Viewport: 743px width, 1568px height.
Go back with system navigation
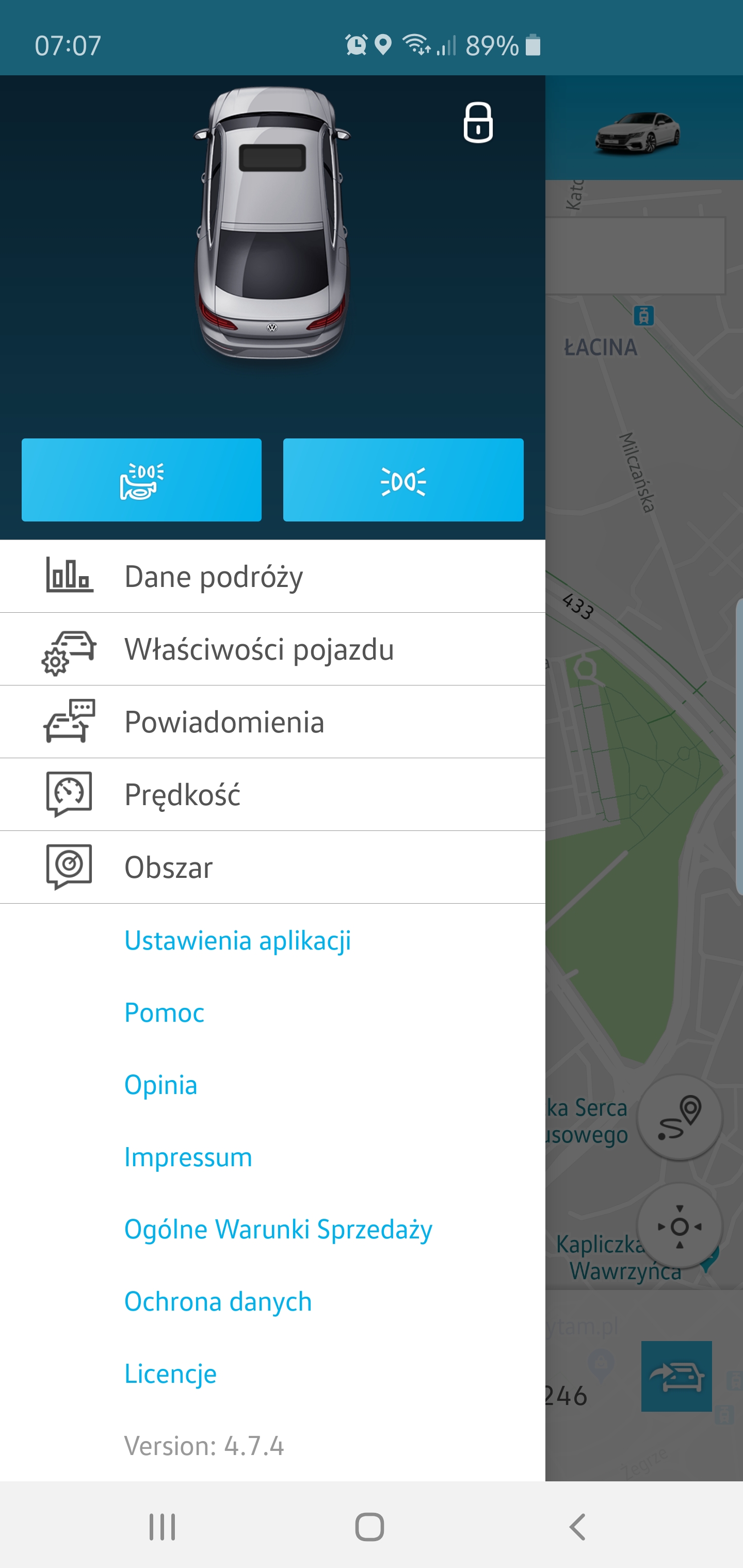(577, 1527)
